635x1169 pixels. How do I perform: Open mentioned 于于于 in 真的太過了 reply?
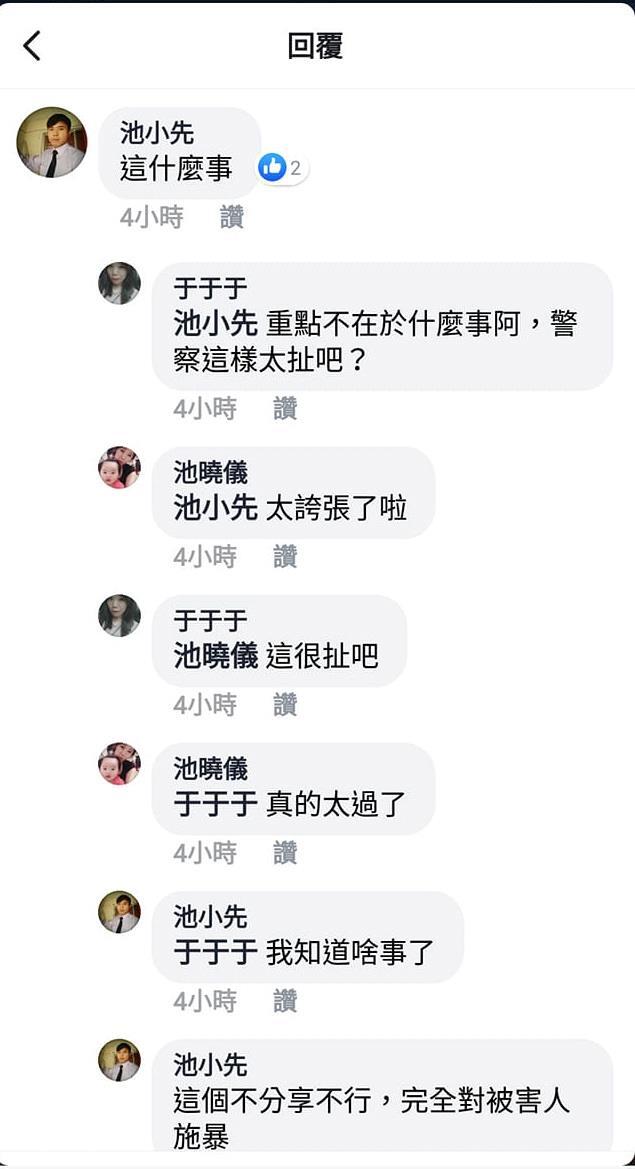point(215,804)
